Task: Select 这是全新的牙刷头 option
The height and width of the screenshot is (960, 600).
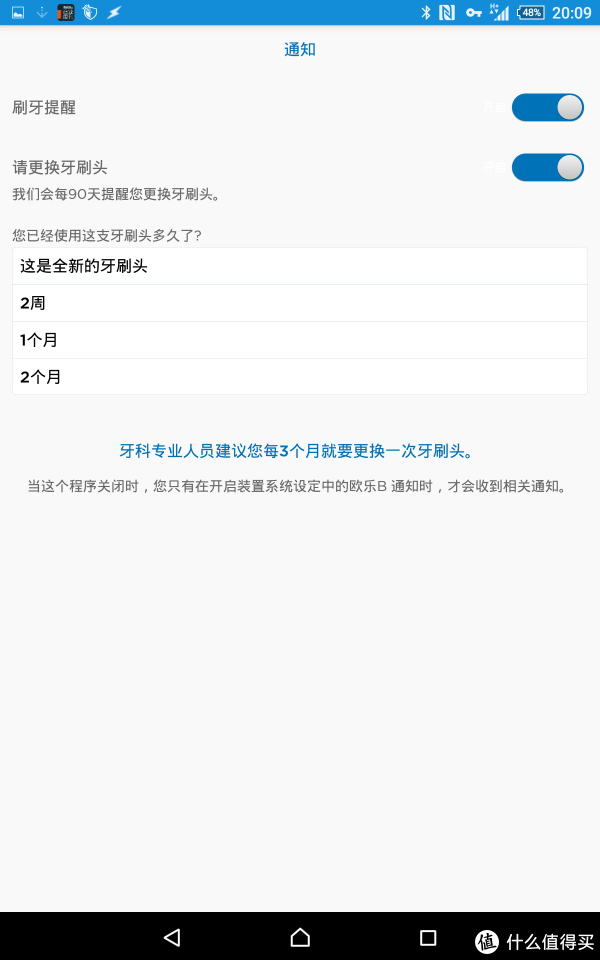Action: tap(300, 266)
